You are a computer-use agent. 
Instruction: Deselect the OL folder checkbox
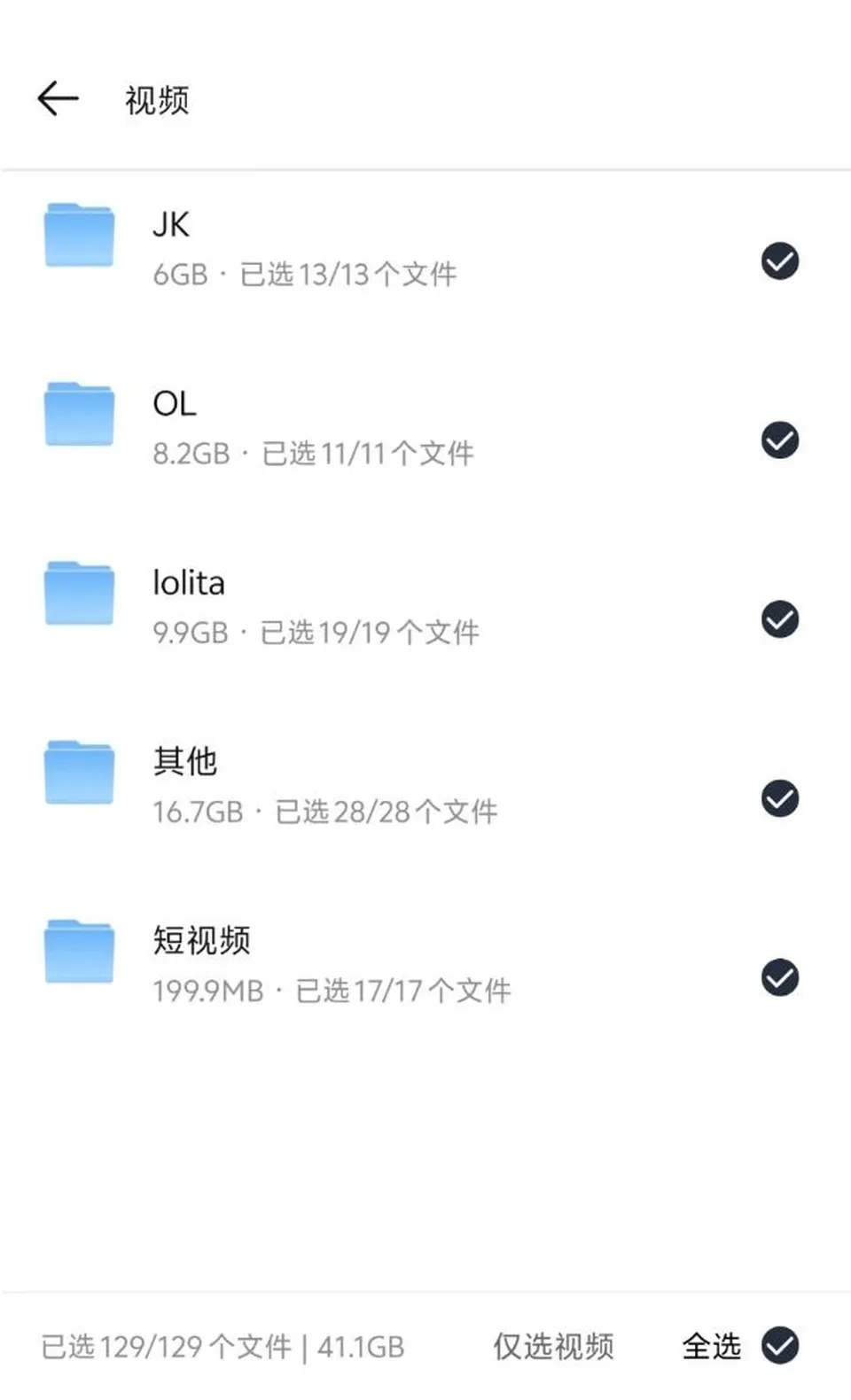[780, 440]
